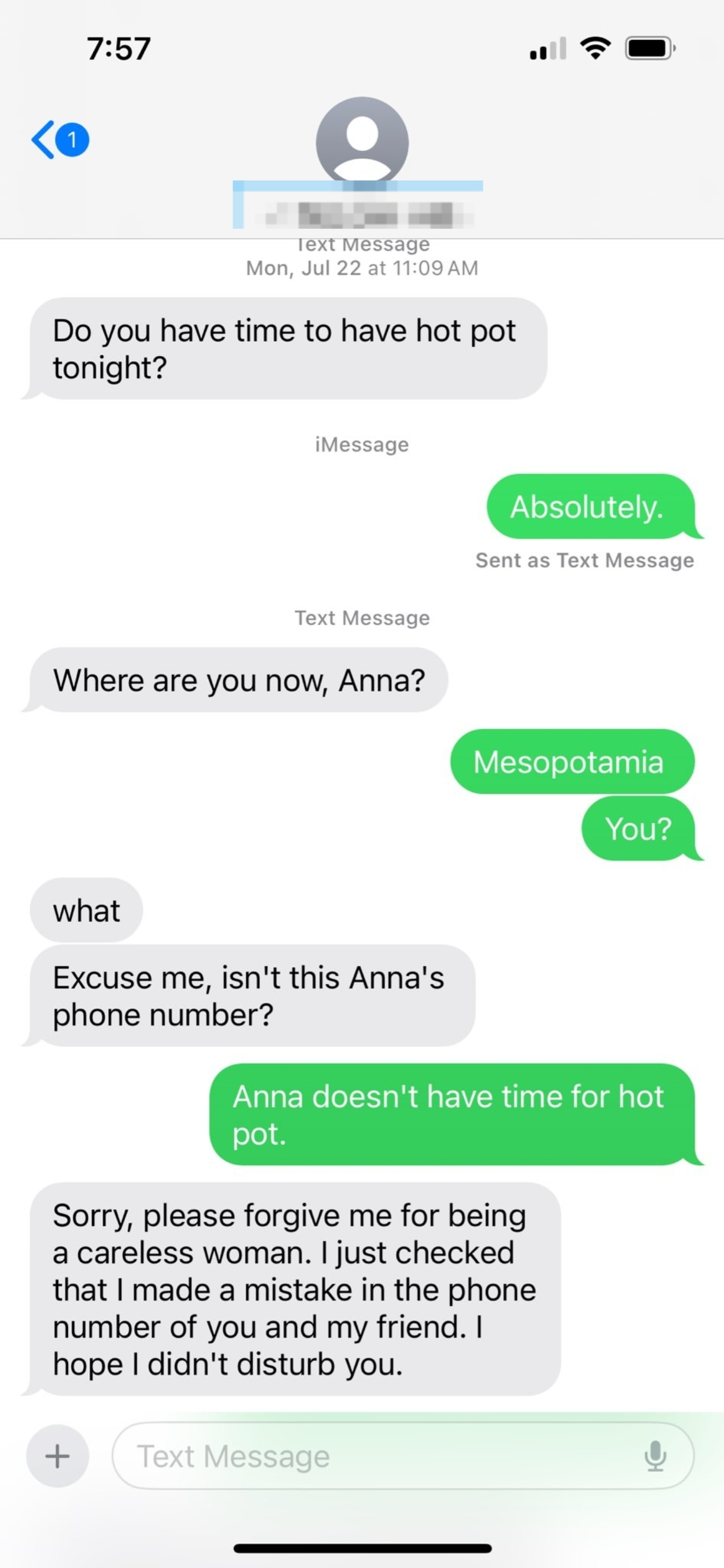Start dictation with the microphone icon
The height and width of the screenshot is (1568, 724).
[656, 1456]
